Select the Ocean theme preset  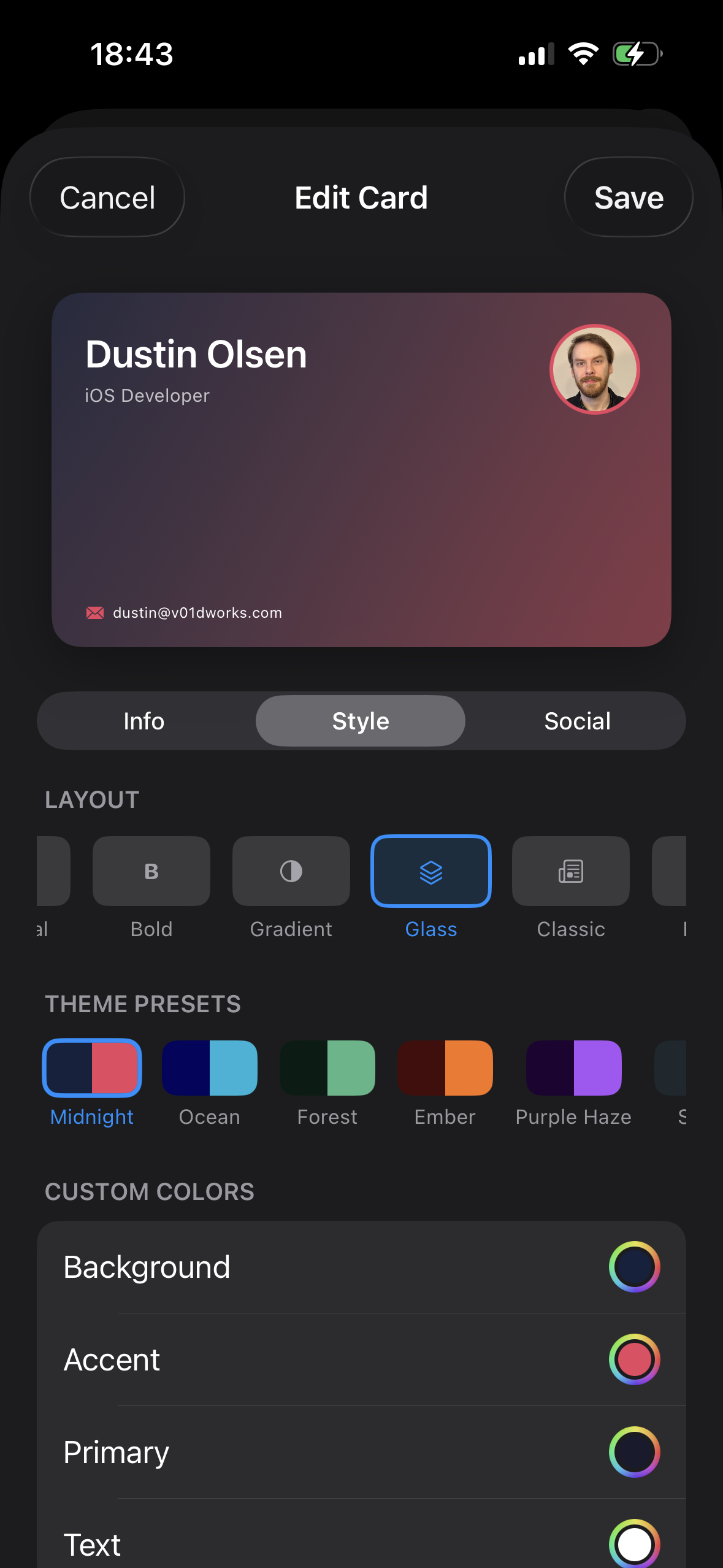coord(209,1067)
